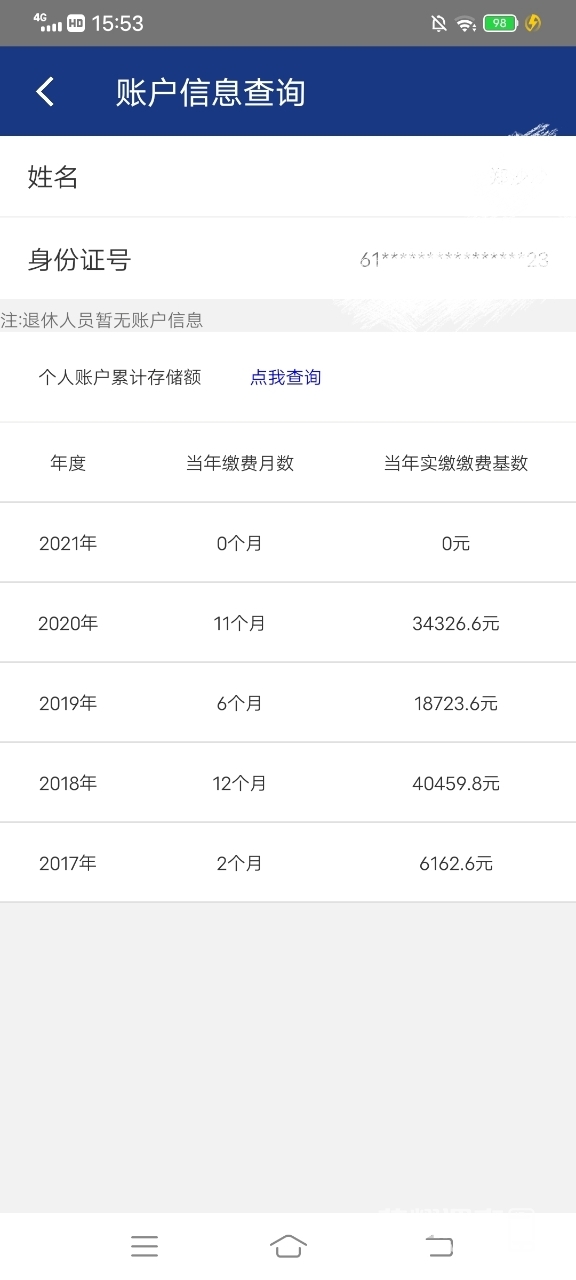This screenshot has width=576, height=1280.
Task: Go to the phone home screen
Action: (288, 1246)
